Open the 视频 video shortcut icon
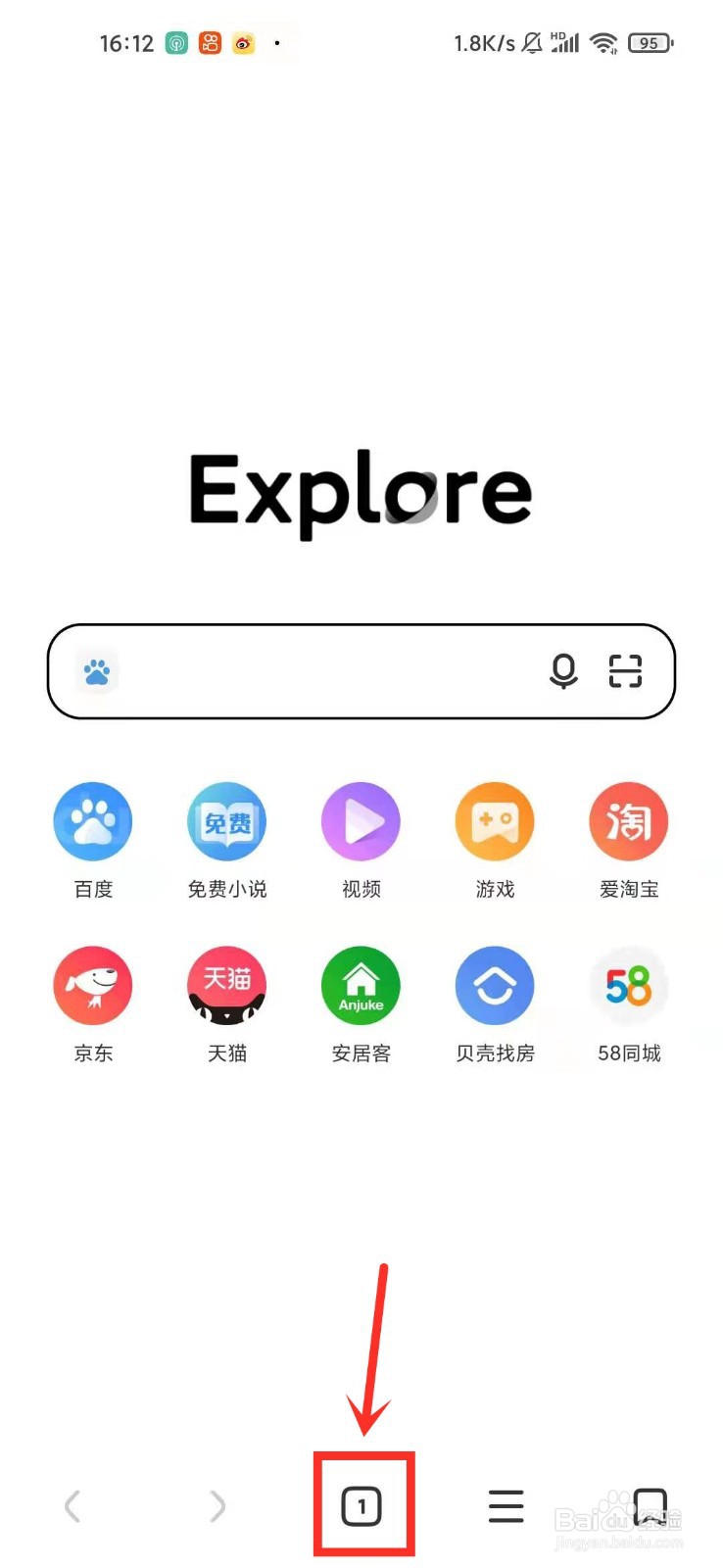 tap(361, 821)
